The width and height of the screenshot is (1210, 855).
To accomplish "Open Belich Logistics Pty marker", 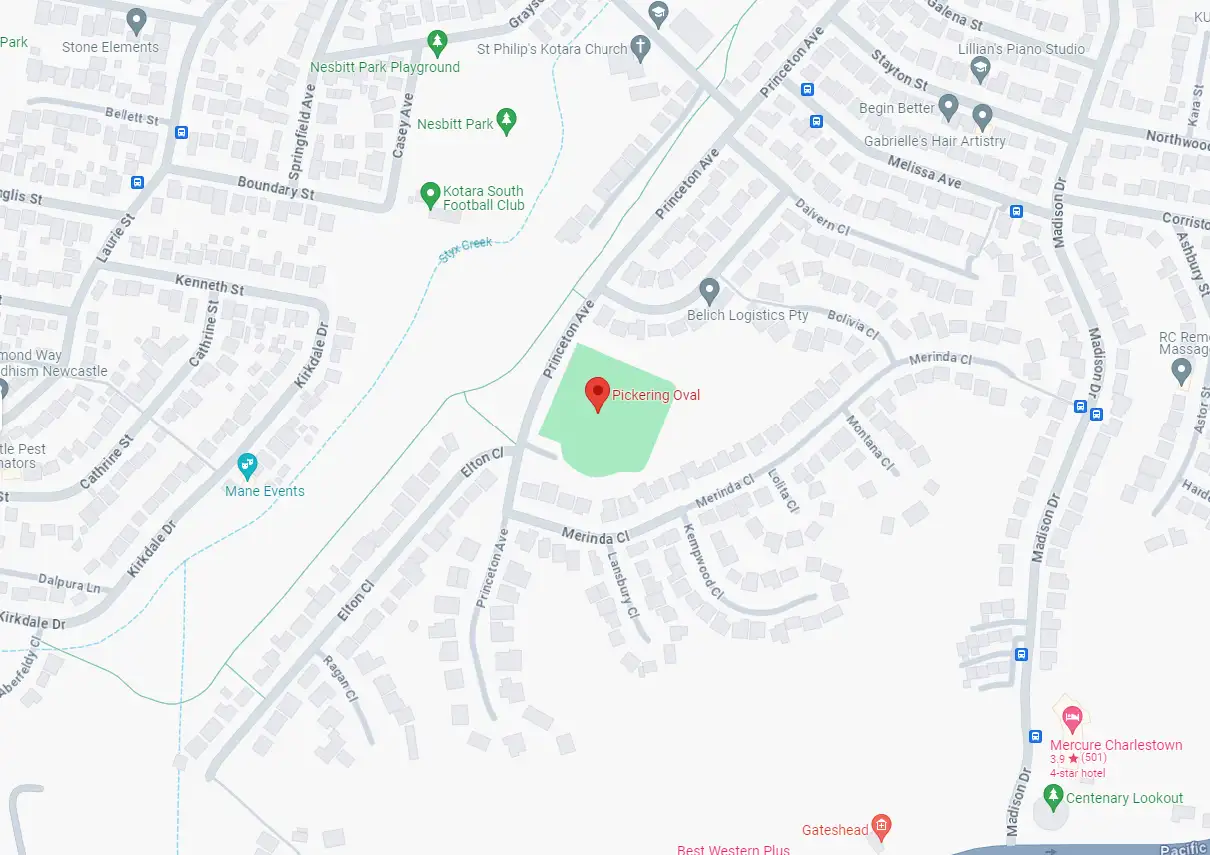I will click(x=709, y=290).
